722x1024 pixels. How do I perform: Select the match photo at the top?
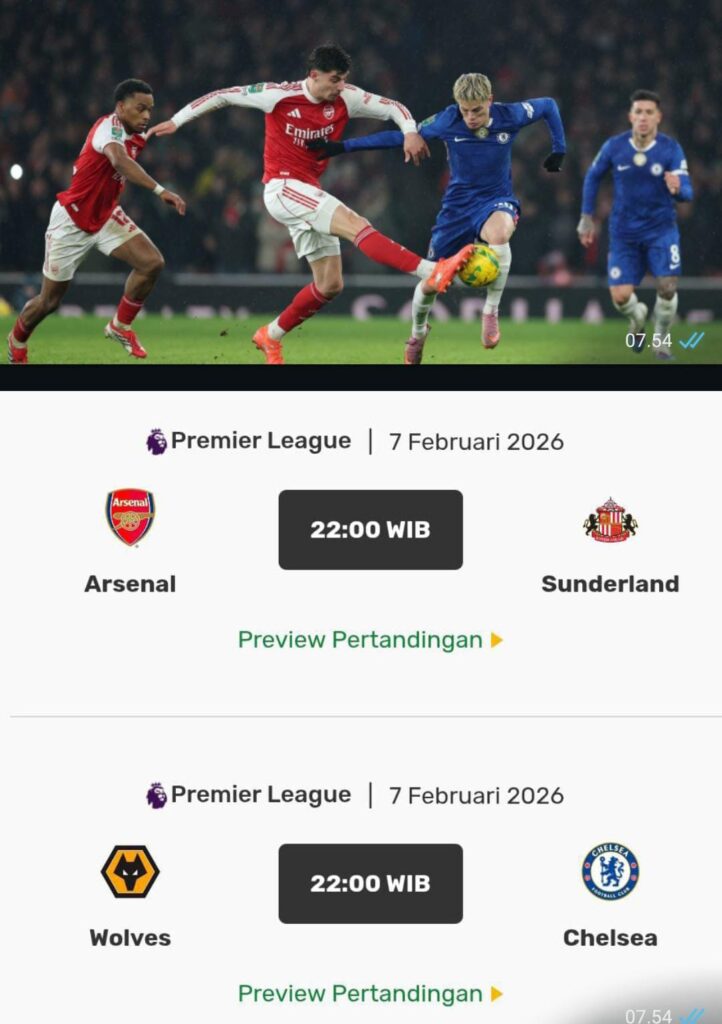pyautogui.click(x=360, y=180)
